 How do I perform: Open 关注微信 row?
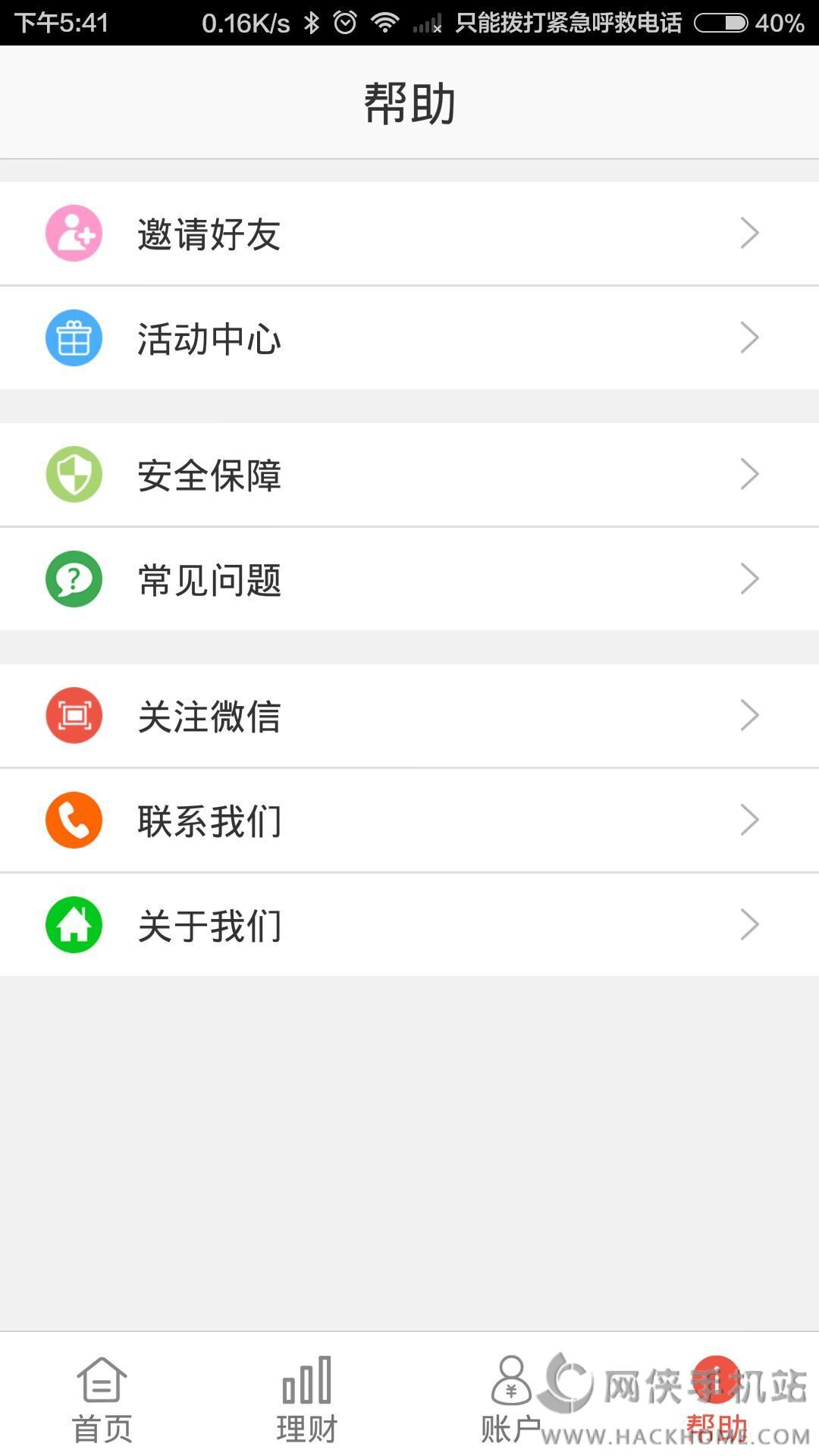tap(409, 716)
